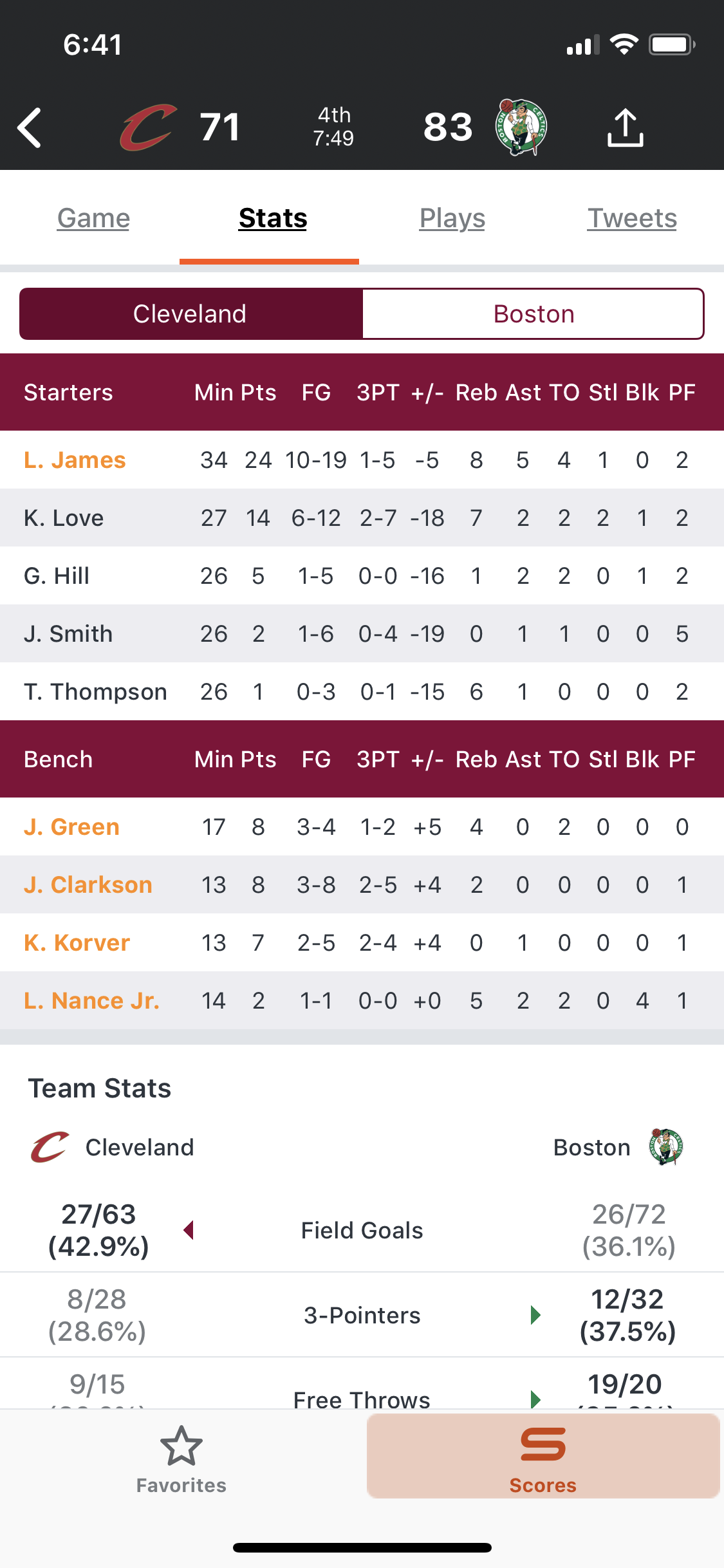Open K. Korver player row
The image size is (724, 1568).
pyautogui.click(x=362, y=943)
